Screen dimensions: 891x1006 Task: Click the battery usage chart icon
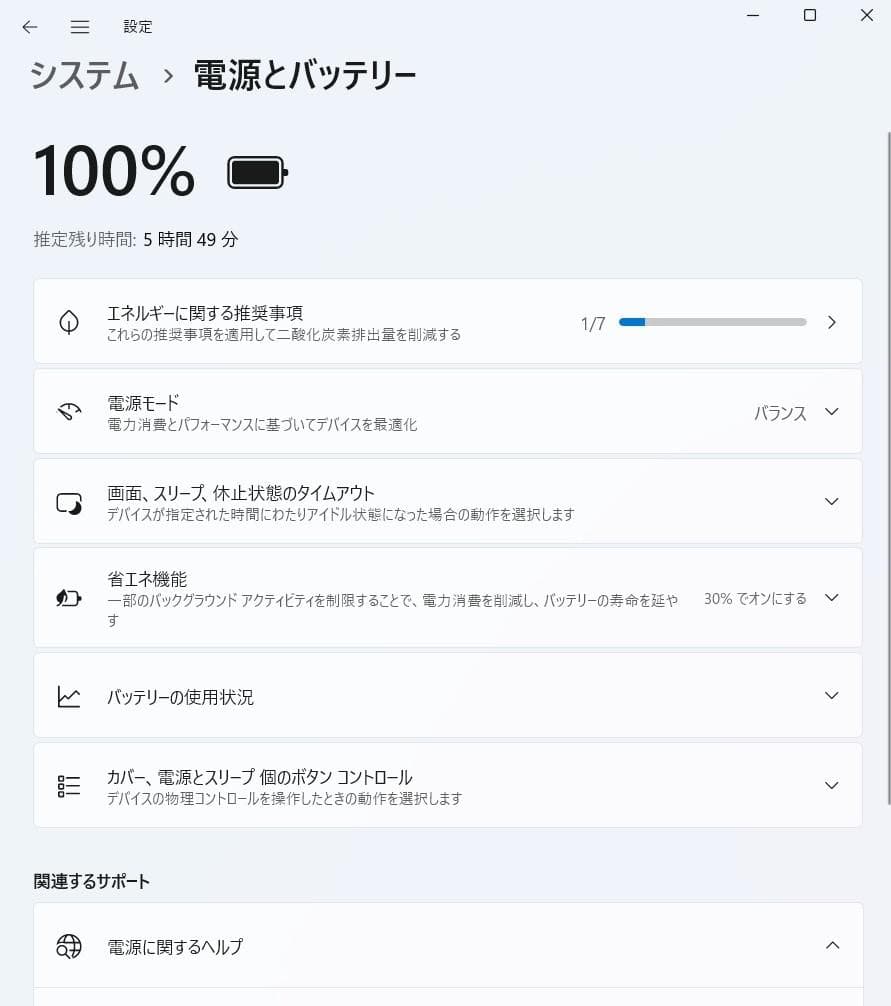(x=69, y=695)
